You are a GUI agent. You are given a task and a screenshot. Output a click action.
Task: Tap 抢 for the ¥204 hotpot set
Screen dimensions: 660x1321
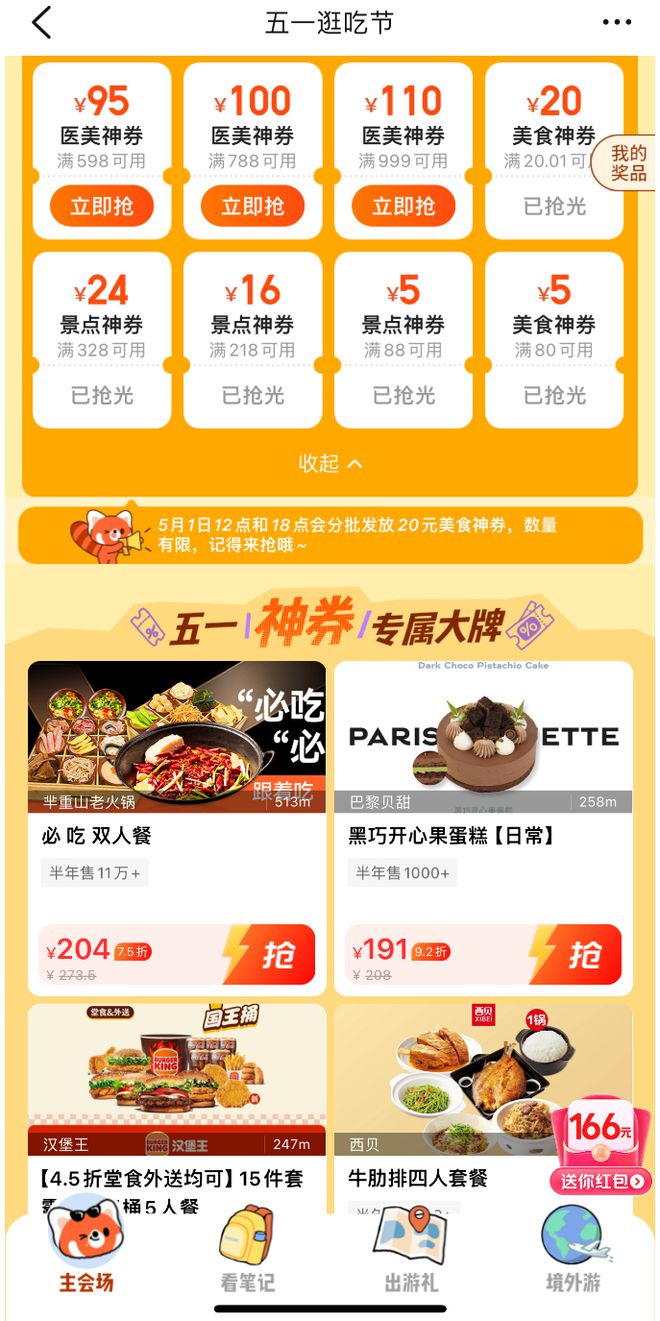pyautogui.click(x=269, y=955)
